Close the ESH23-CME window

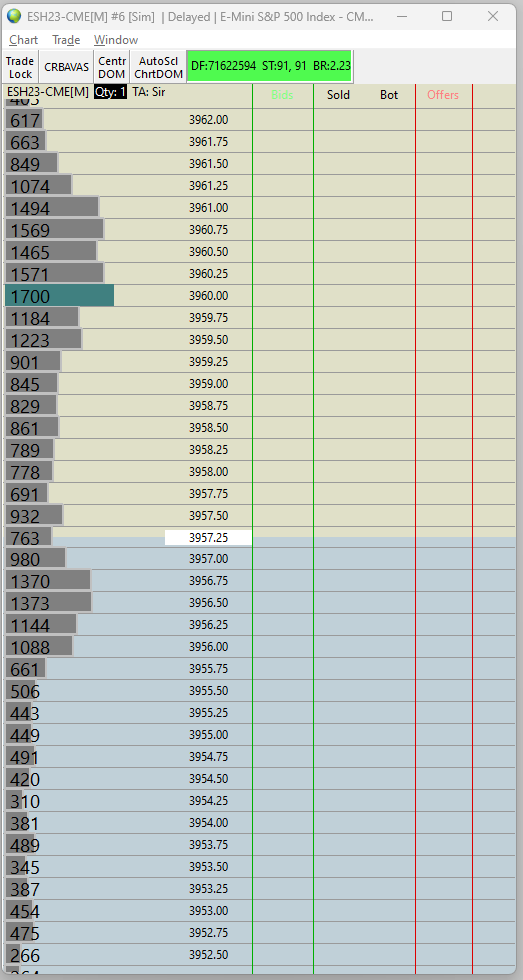(x=493, y=17)
